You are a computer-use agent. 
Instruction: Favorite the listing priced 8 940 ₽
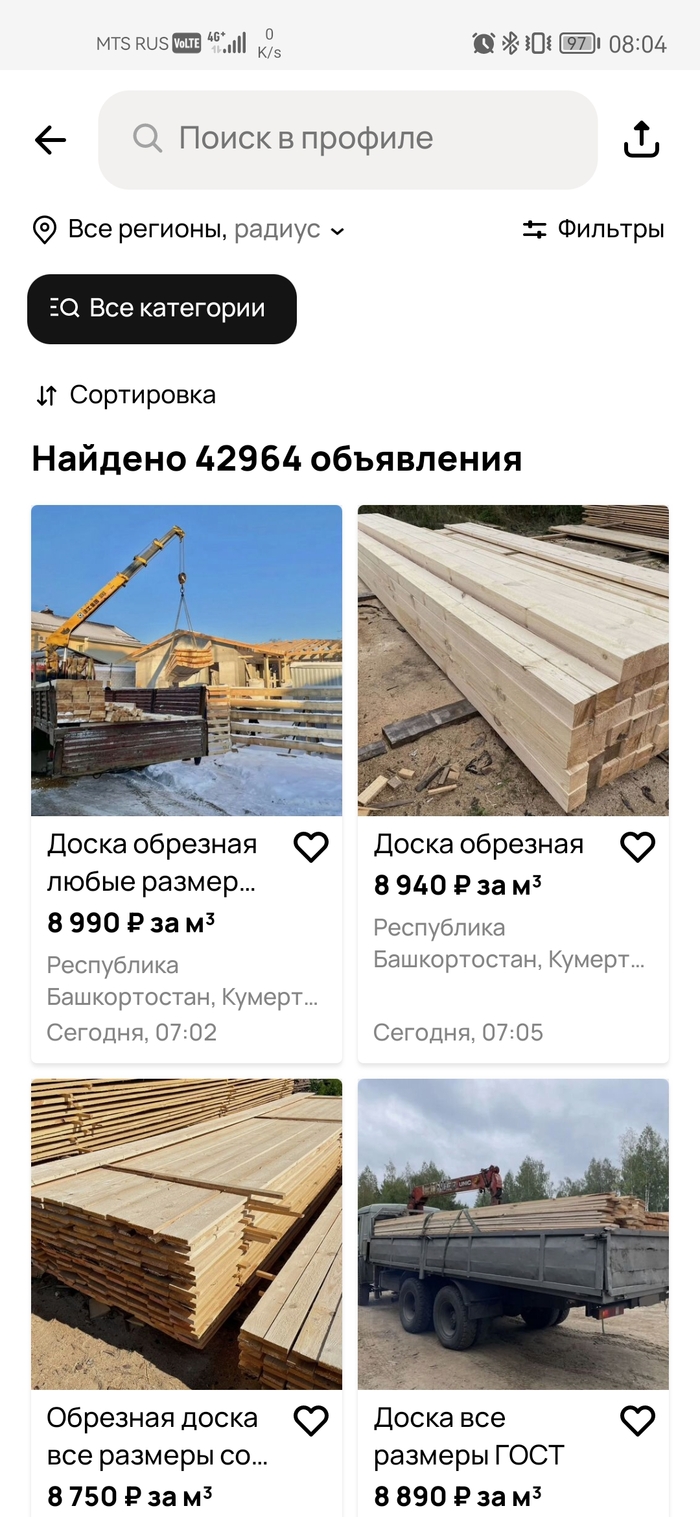click(x=638, y=848)
